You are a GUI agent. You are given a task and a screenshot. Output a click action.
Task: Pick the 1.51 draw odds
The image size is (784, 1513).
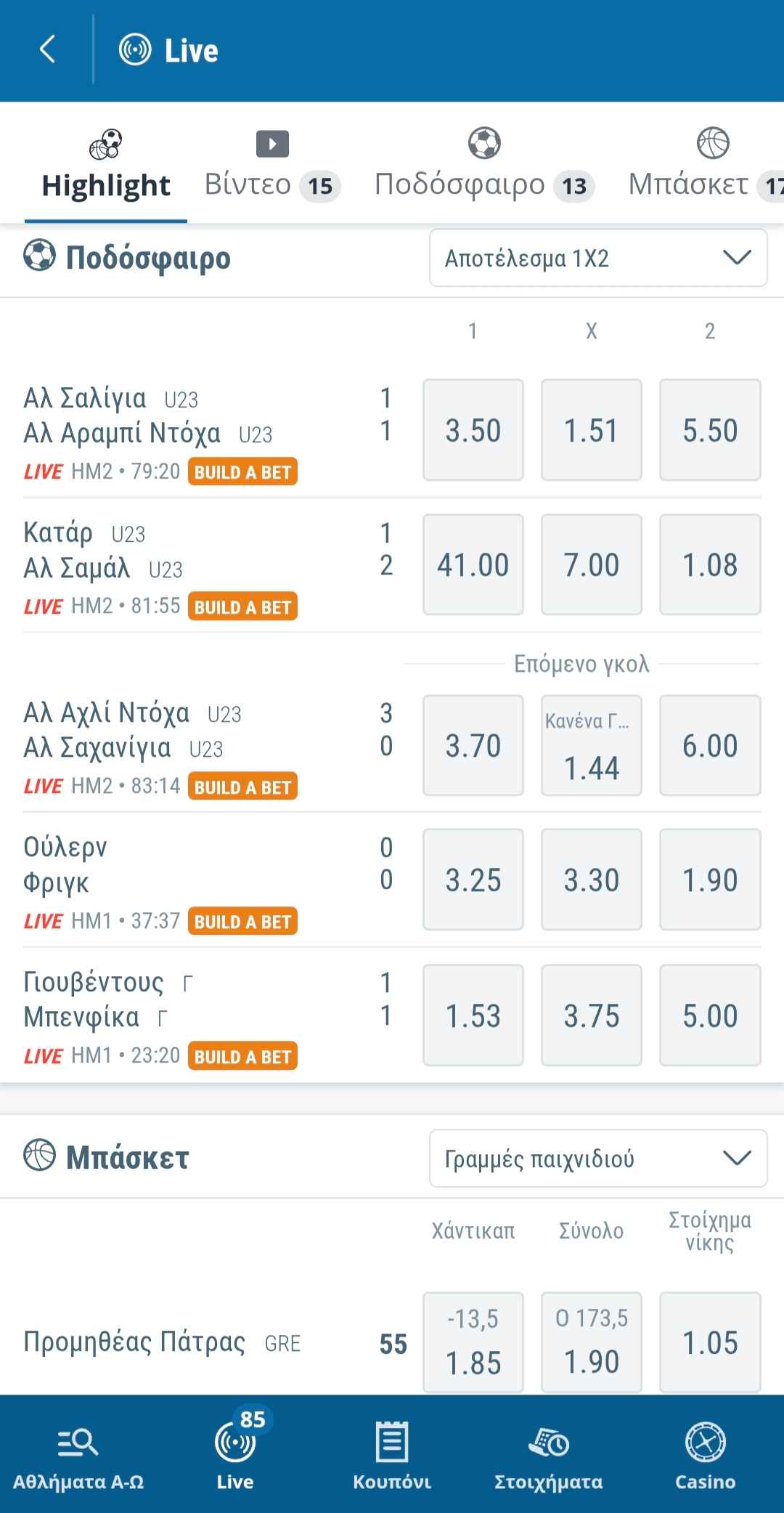[x=592, y=430]
